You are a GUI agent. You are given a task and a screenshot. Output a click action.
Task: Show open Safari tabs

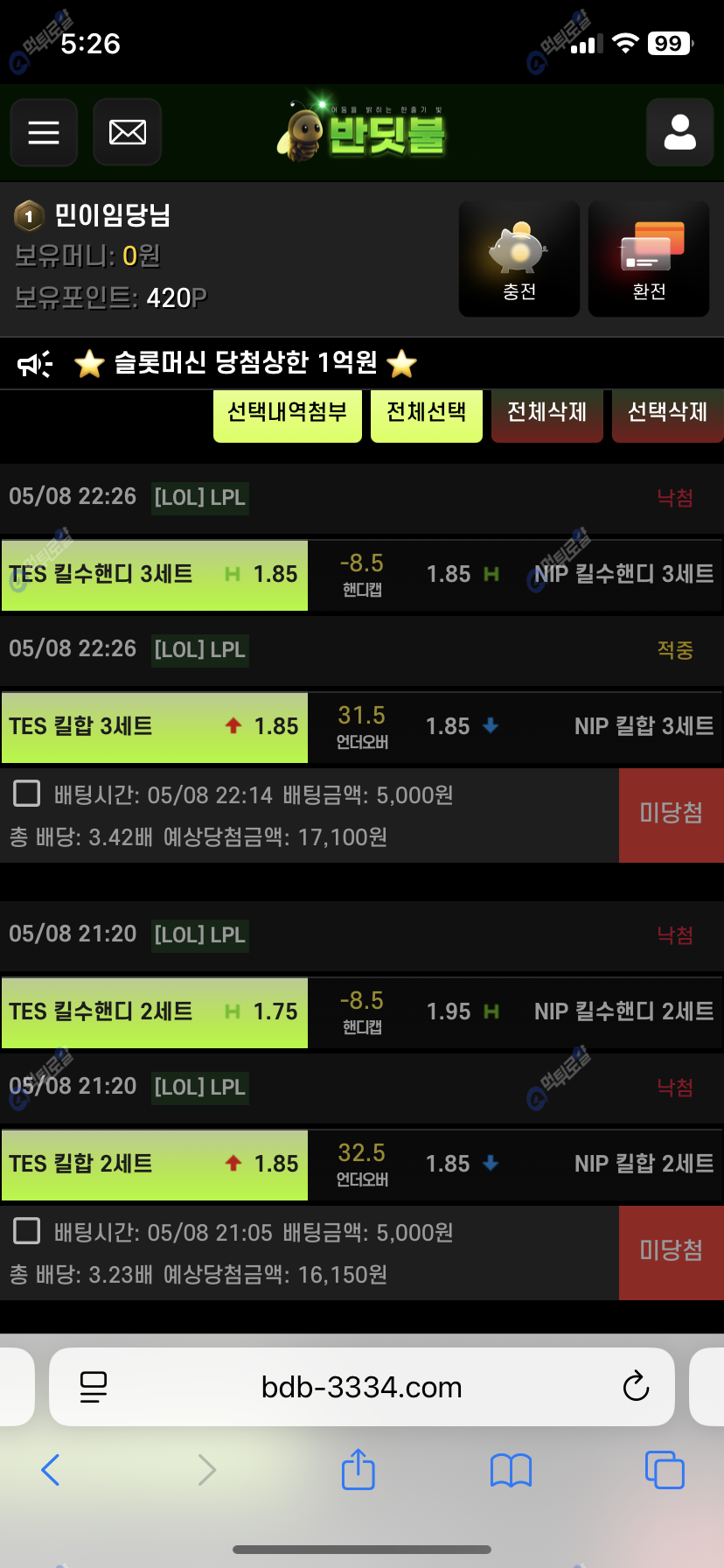tap(665, 1470)
